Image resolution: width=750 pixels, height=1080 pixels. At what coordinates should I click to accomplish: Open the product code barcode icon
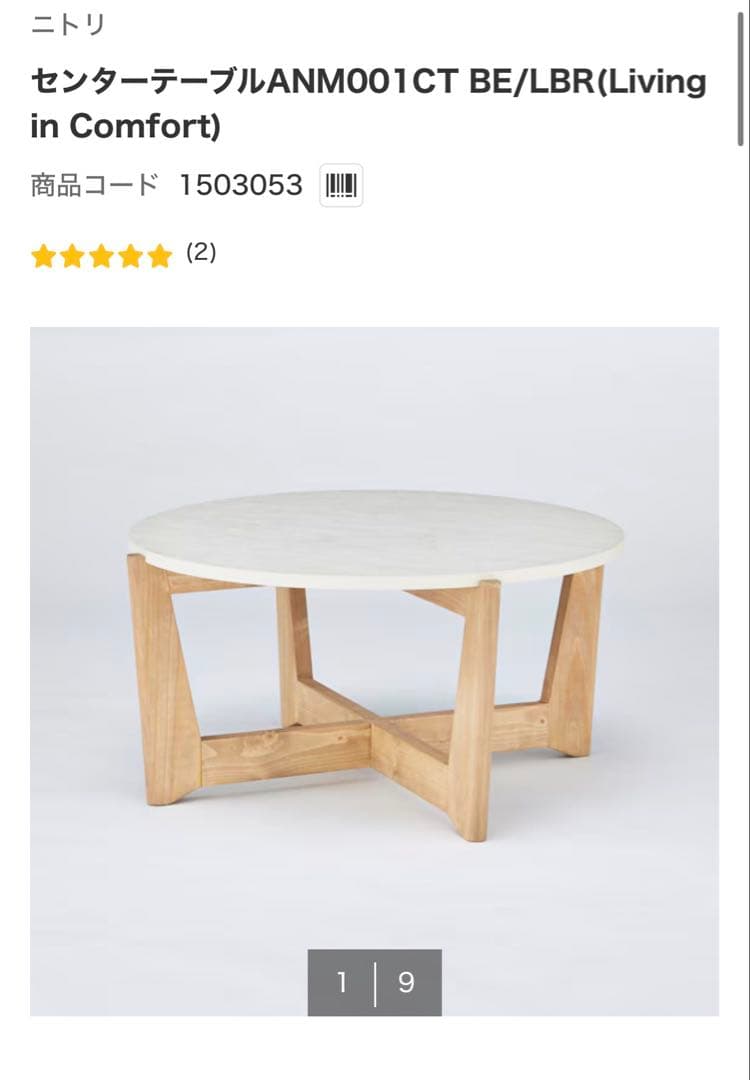click(341, 186)
